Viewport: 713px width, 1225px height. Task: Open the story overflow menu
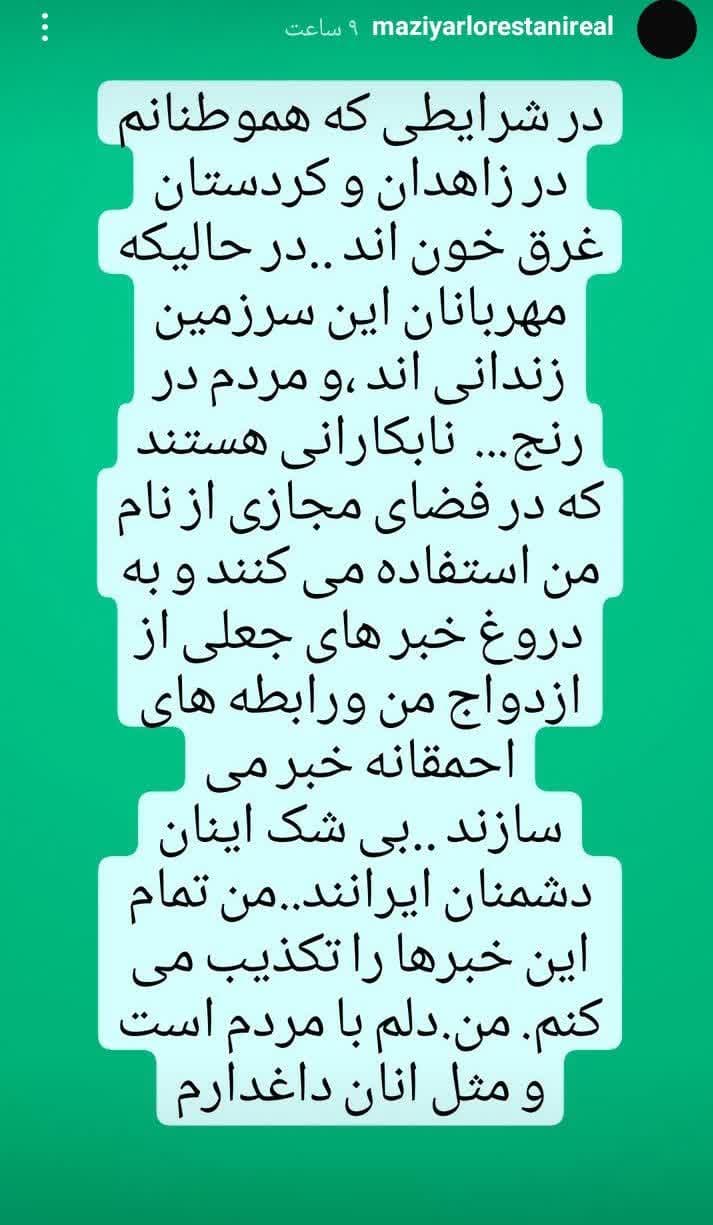(x=44, y=27)
